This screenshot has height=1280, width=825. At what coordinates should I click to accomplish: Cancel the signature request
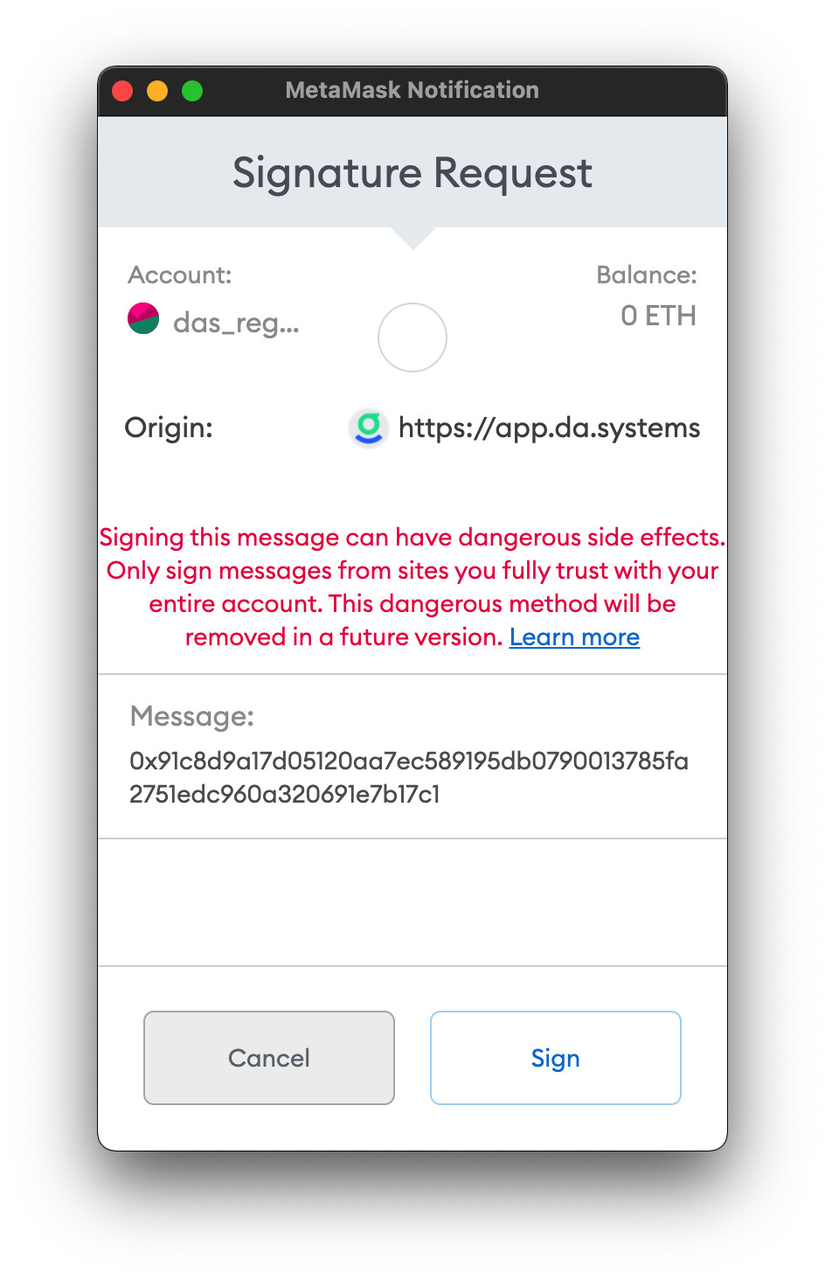tap(269, 1058)
